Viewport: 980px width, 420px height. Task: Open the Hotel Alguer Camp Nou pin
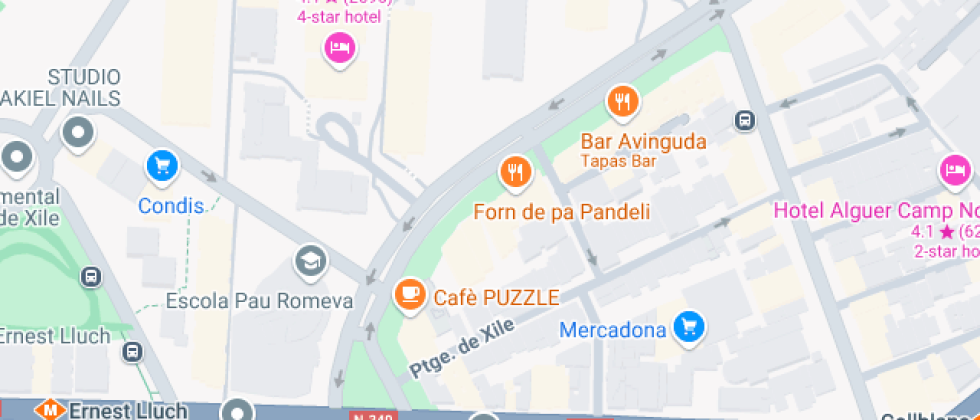955,170
